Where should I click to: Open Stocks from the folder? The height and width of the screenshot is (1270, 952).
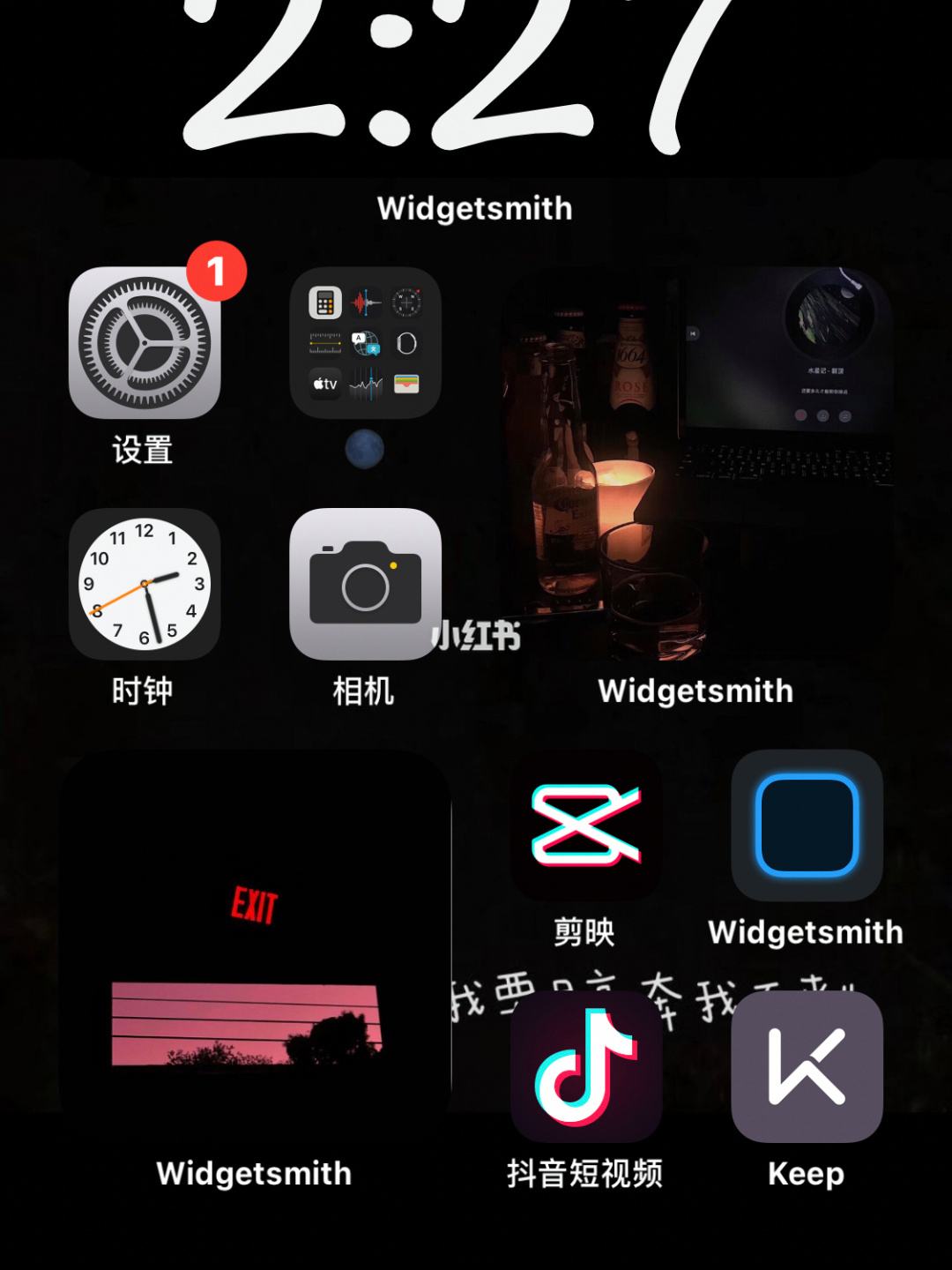point(364,383)
